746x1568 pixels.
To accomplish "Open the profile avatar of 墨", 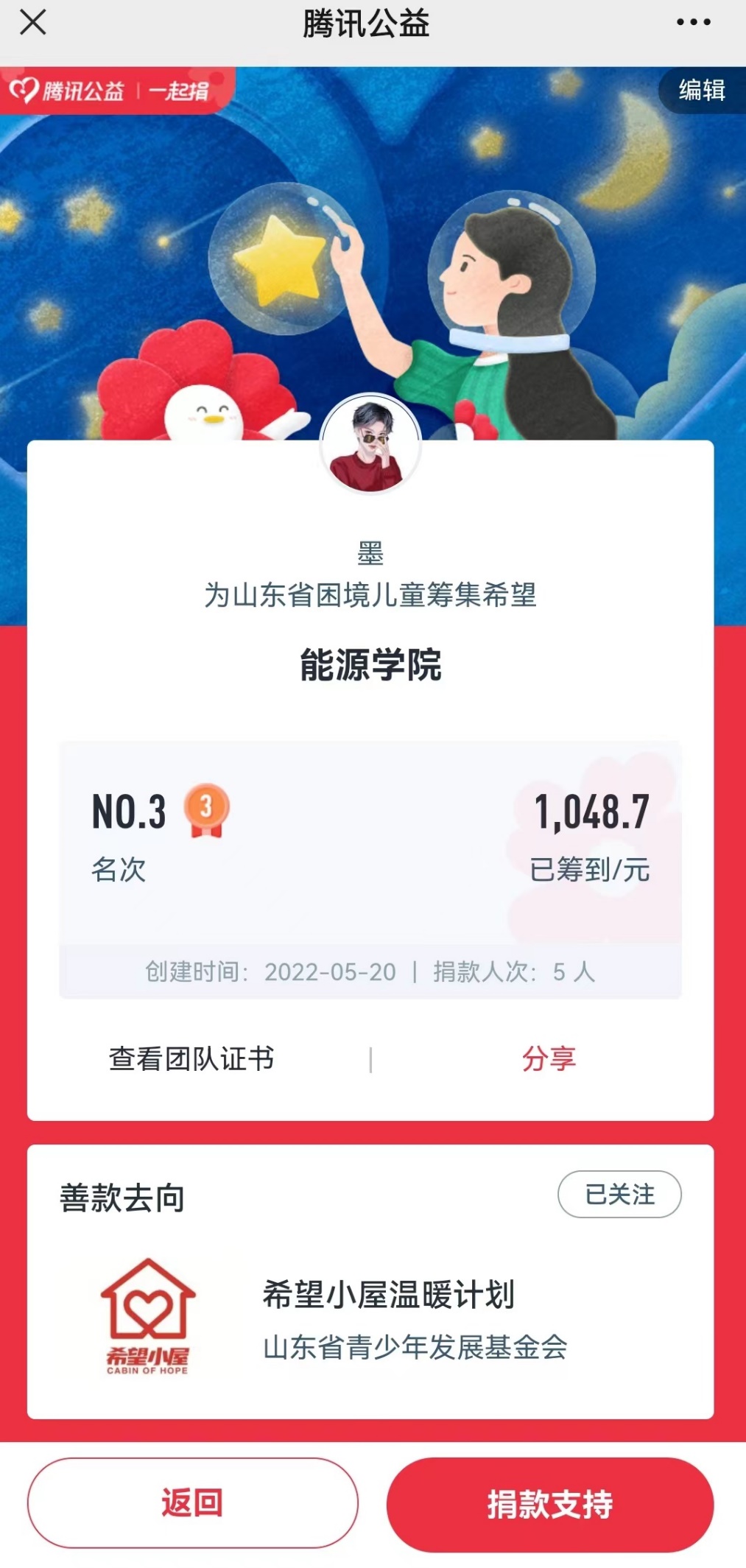I will pyautogui.click(x=370, y=445).
